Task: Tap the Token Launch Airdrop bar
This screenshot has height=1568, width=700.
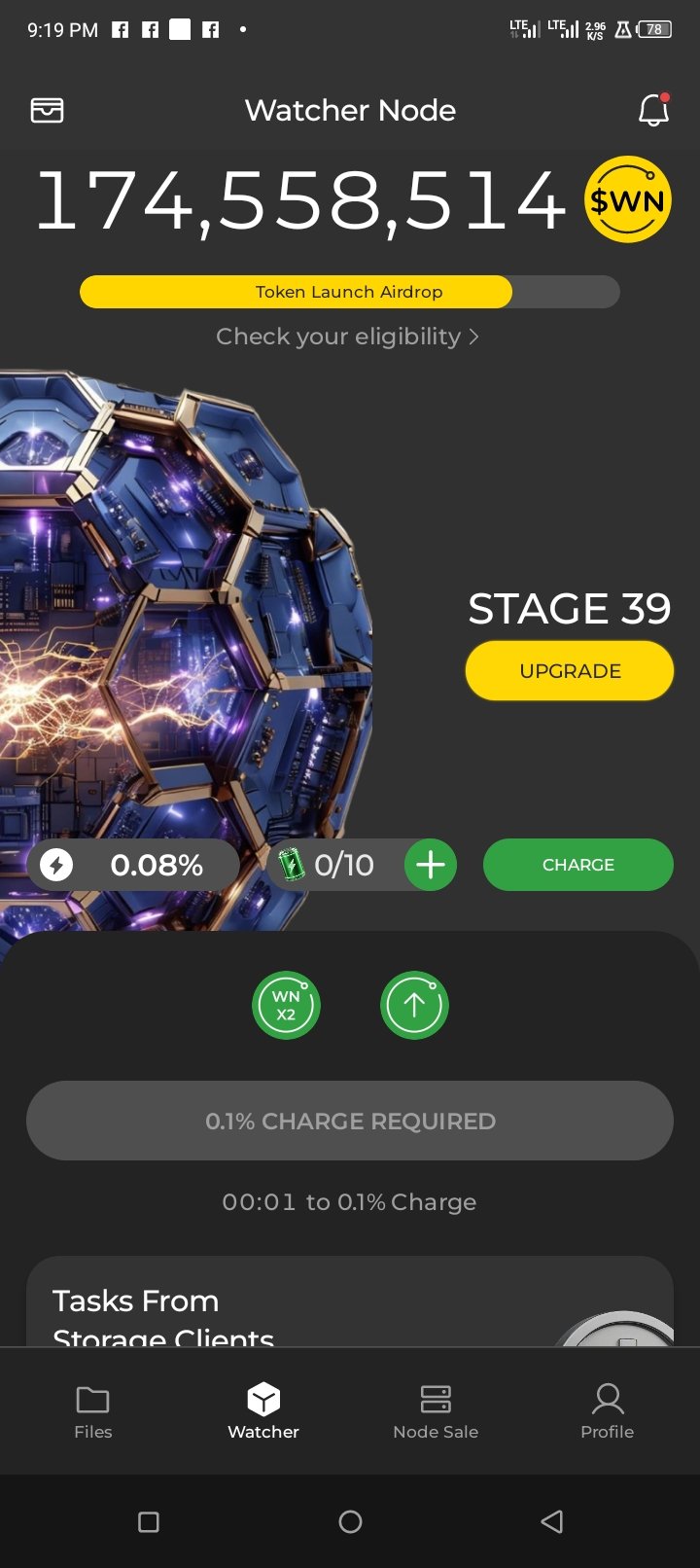Action: click(x=349, y=292)
